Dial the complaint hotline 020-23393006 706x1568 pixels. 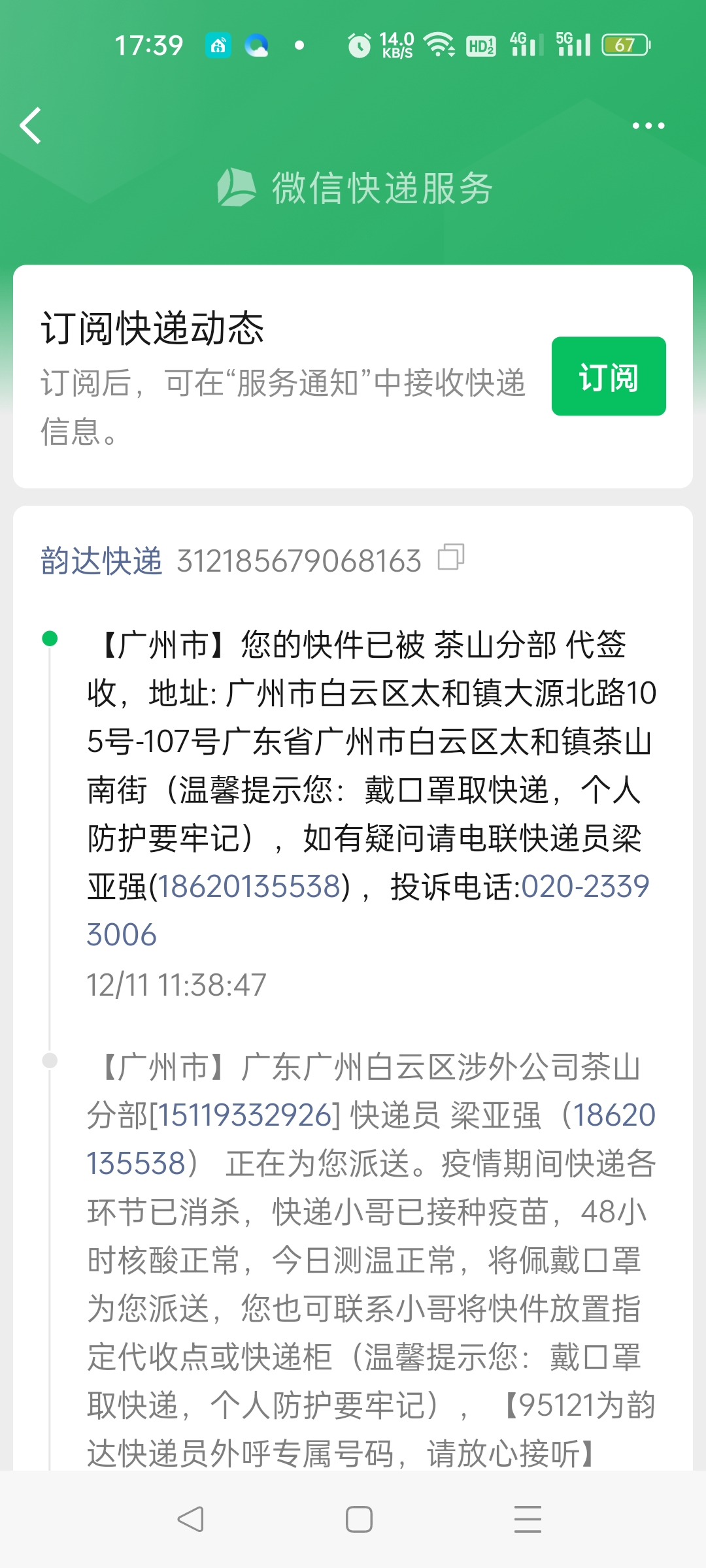tap(367, 911)
